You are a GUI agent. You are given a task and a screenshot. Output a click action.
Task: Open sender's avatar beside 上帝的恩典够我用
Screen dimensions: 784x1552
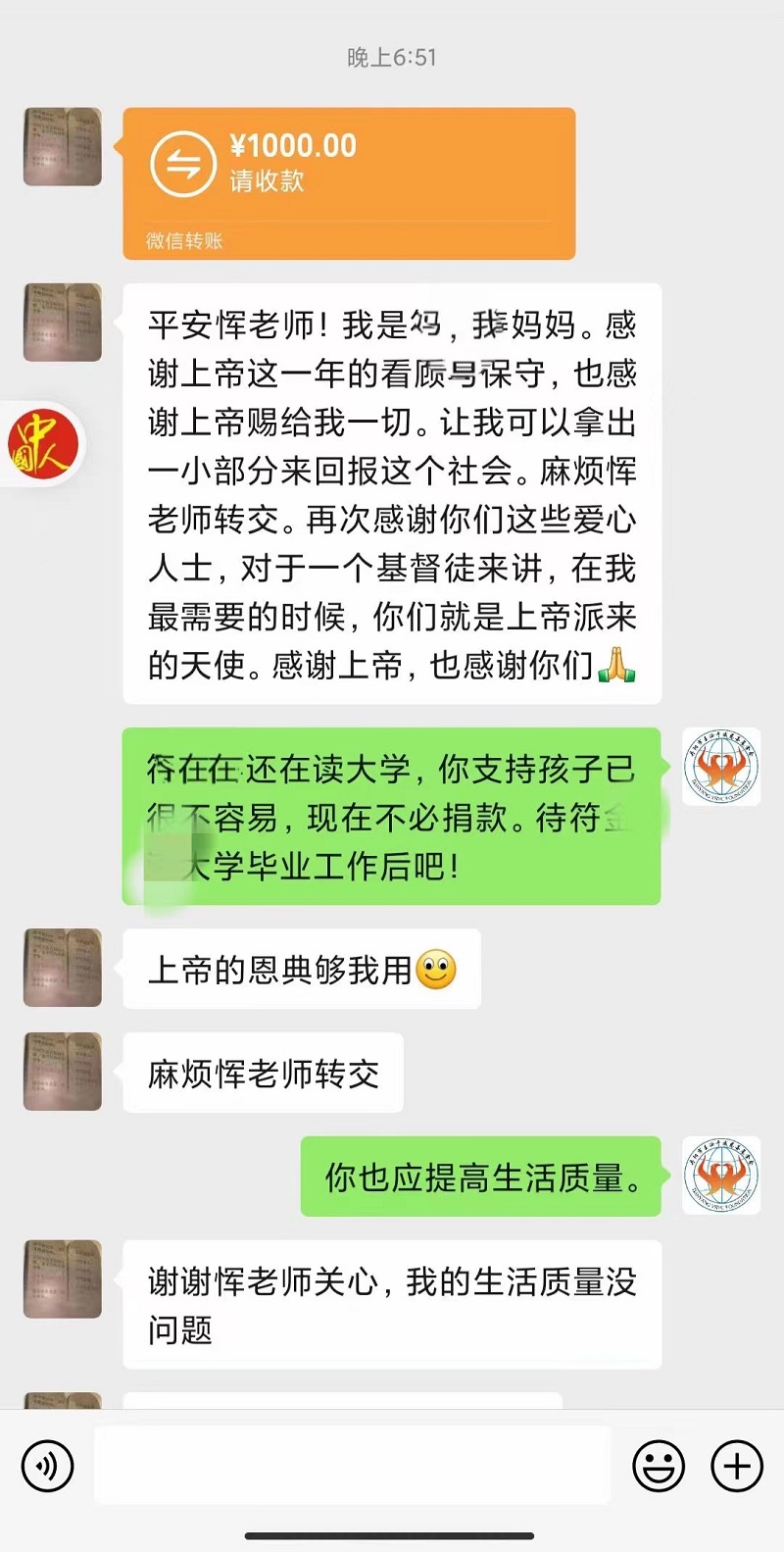pyautogui.click(x=63, y=968)
